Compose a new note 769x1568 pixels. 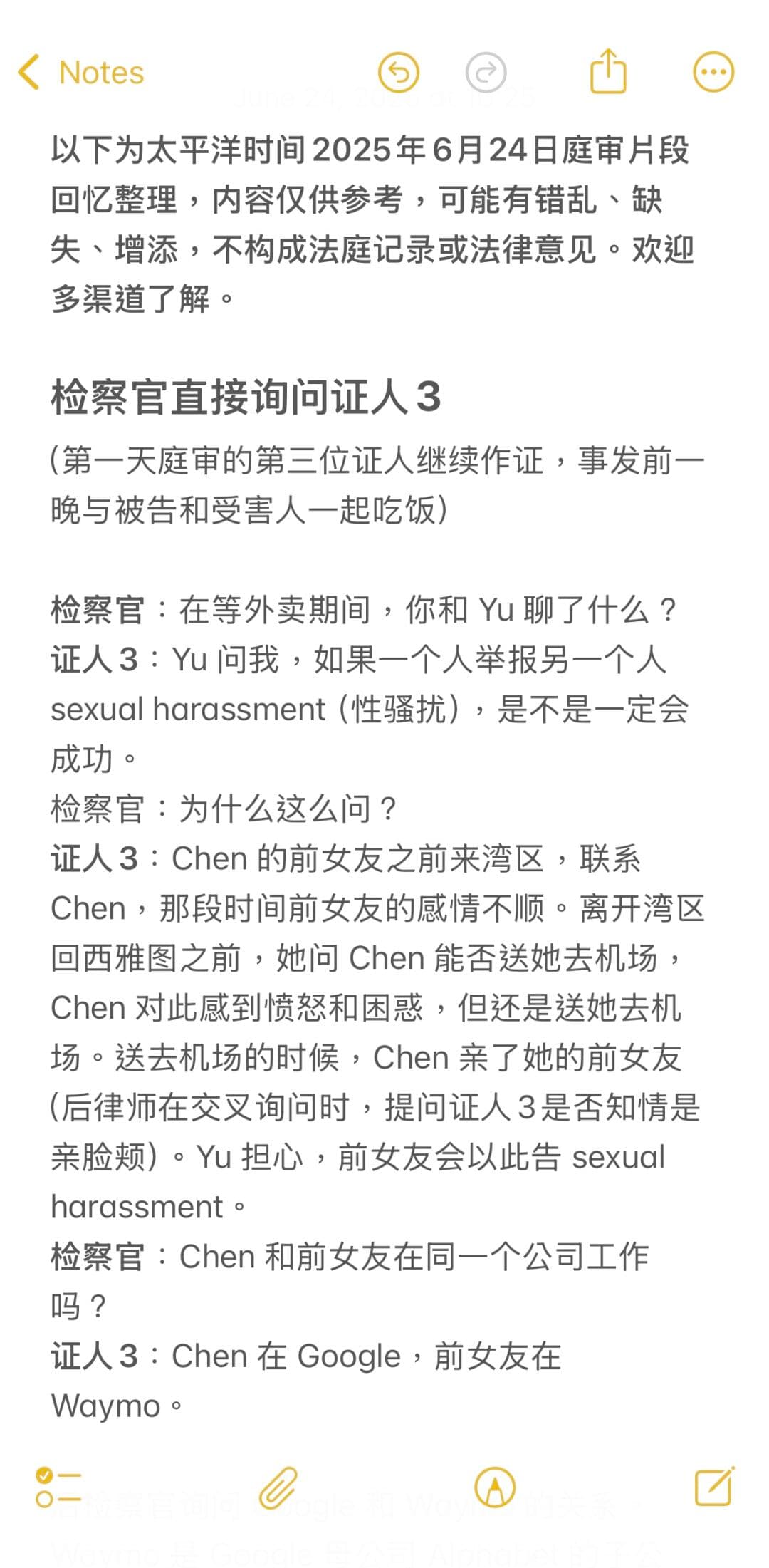click(714, 1485)
